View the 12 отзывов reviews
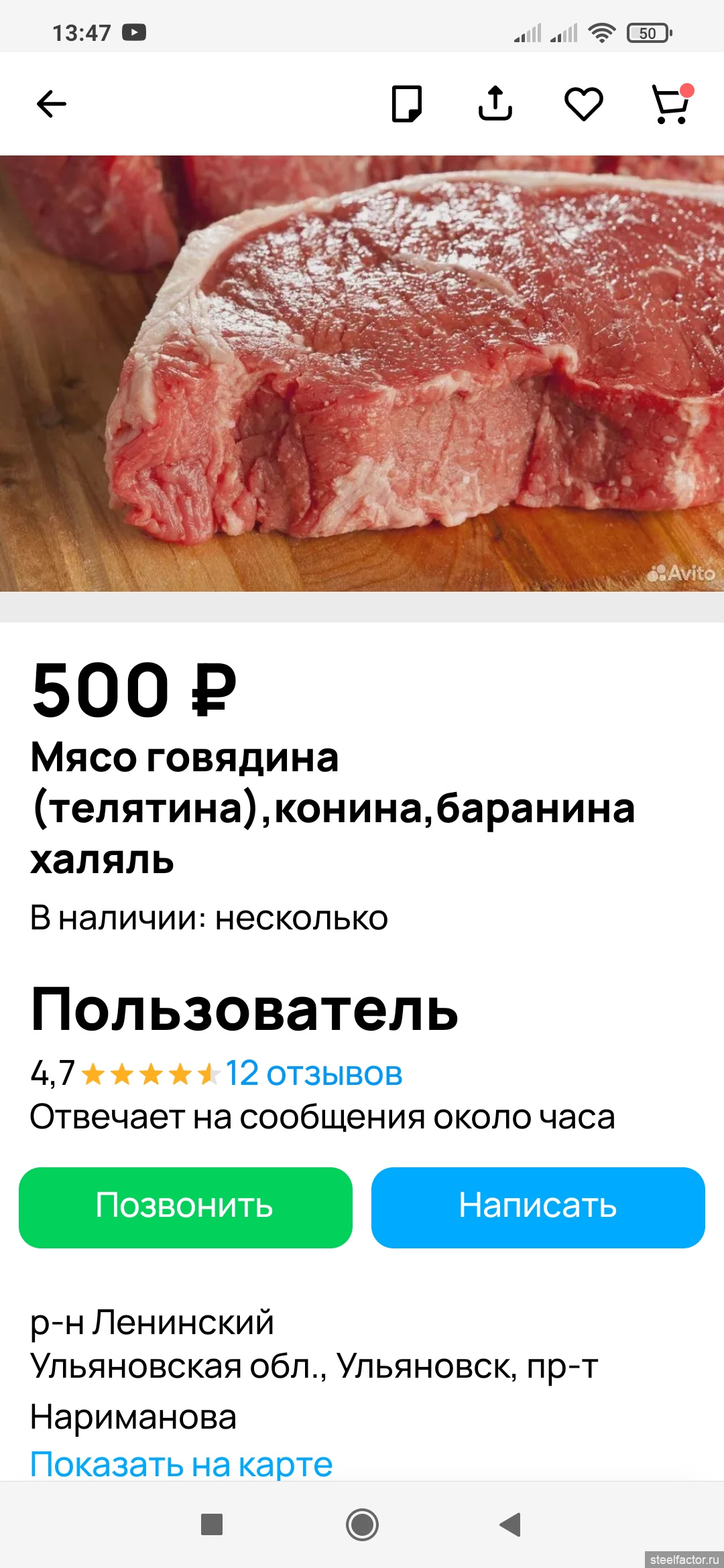This screenshot has height=1568, width=724. (314, 1073)
